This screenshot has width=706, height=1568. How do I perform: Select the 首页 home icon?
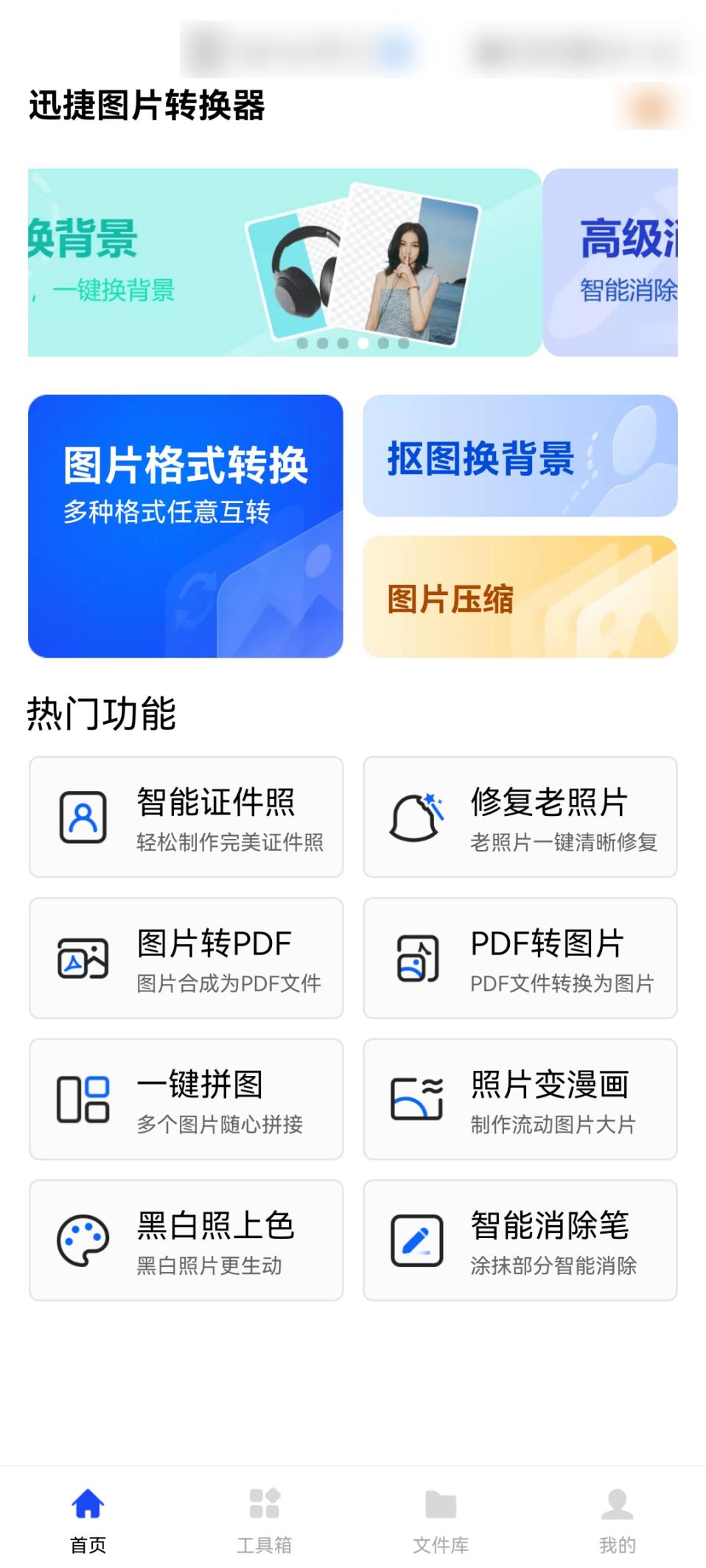click(88, 1502)
